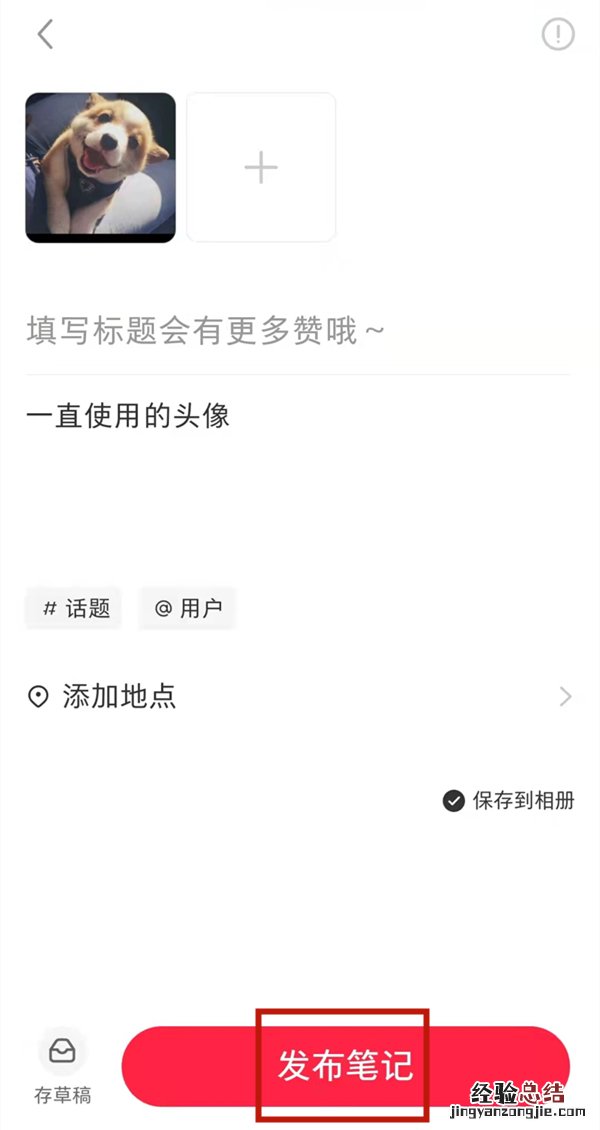
Task: Add another photo with the plus tile
Action: [x=261, y=167]
